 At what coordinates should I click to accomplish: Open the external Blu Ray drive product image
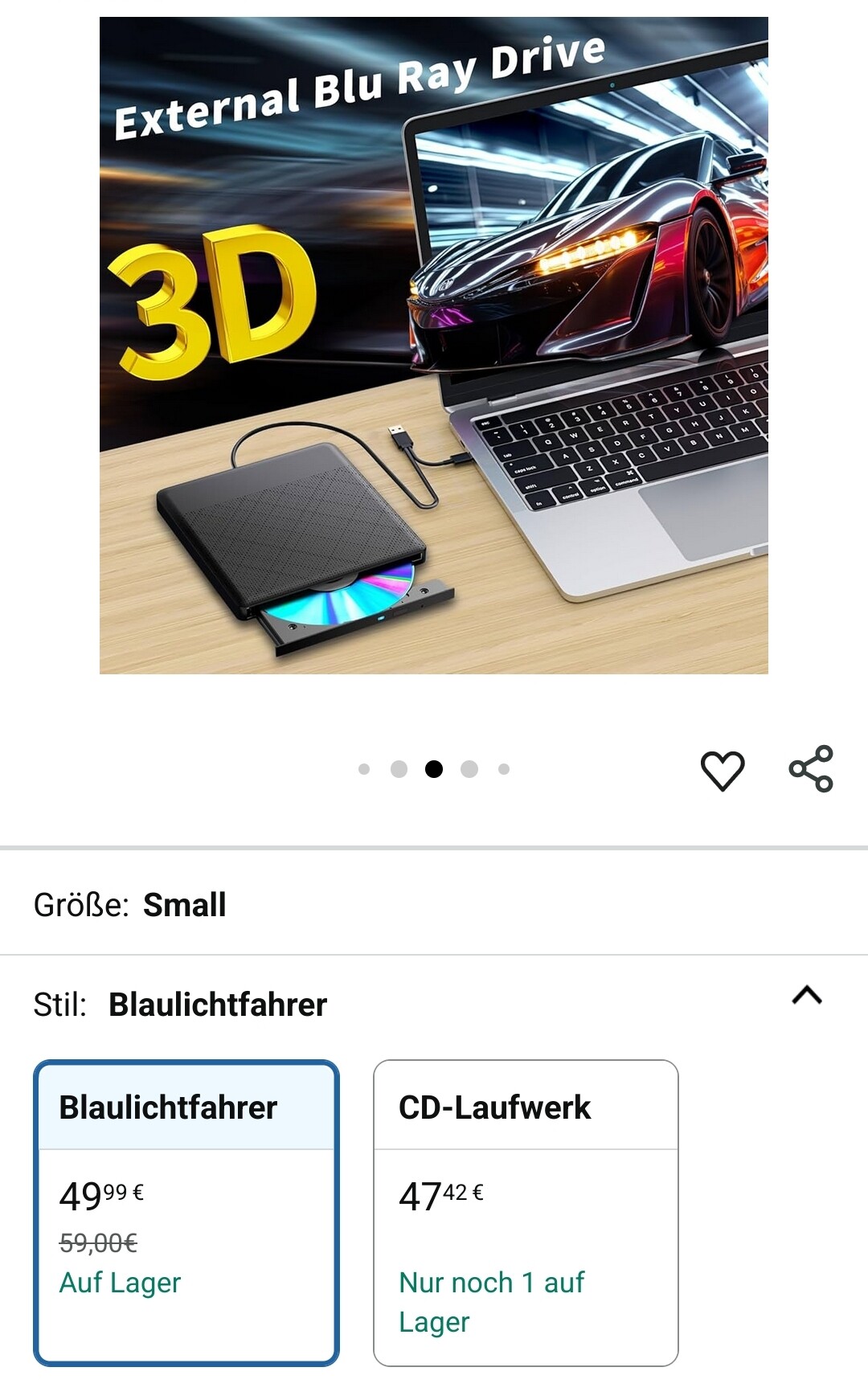tap(434, 346)
